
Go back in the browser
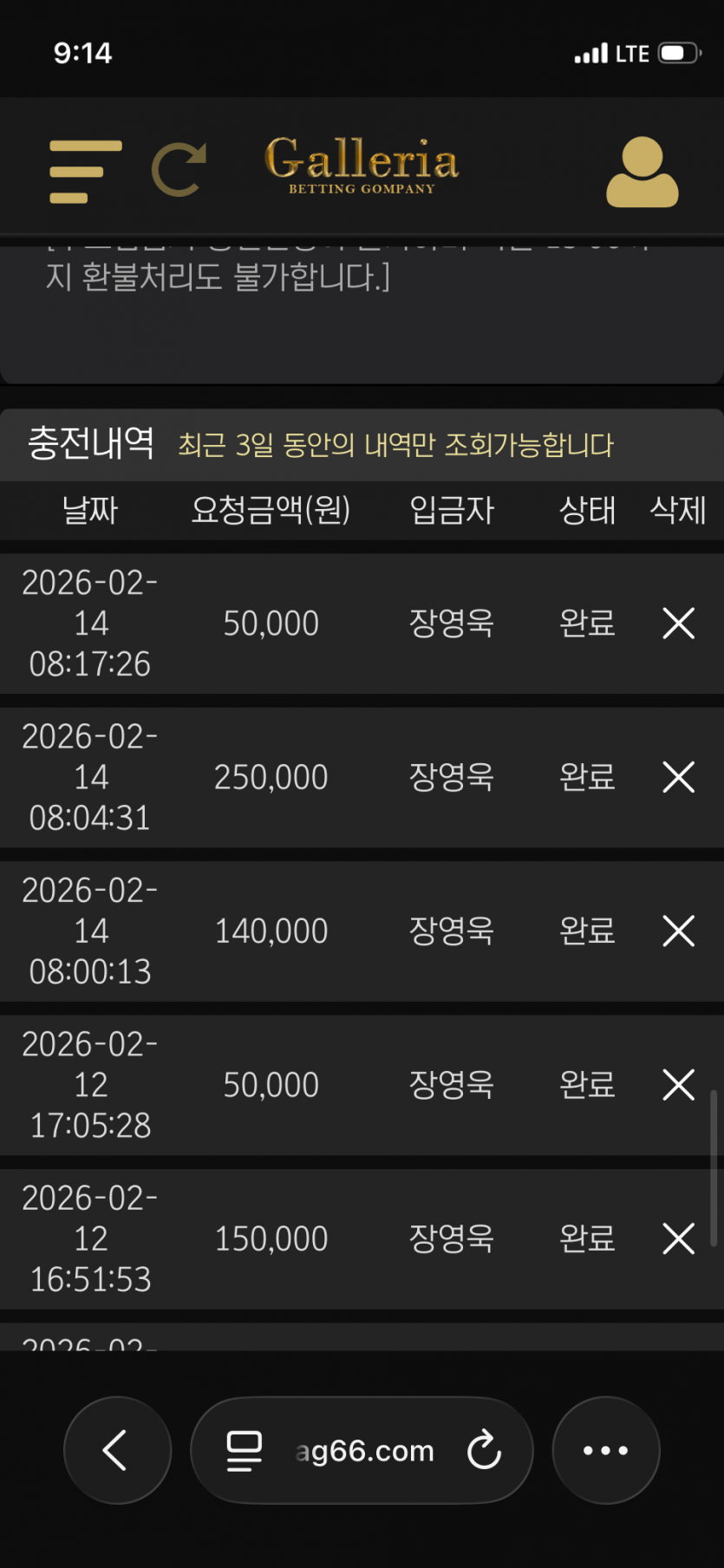click(117, 1450)
